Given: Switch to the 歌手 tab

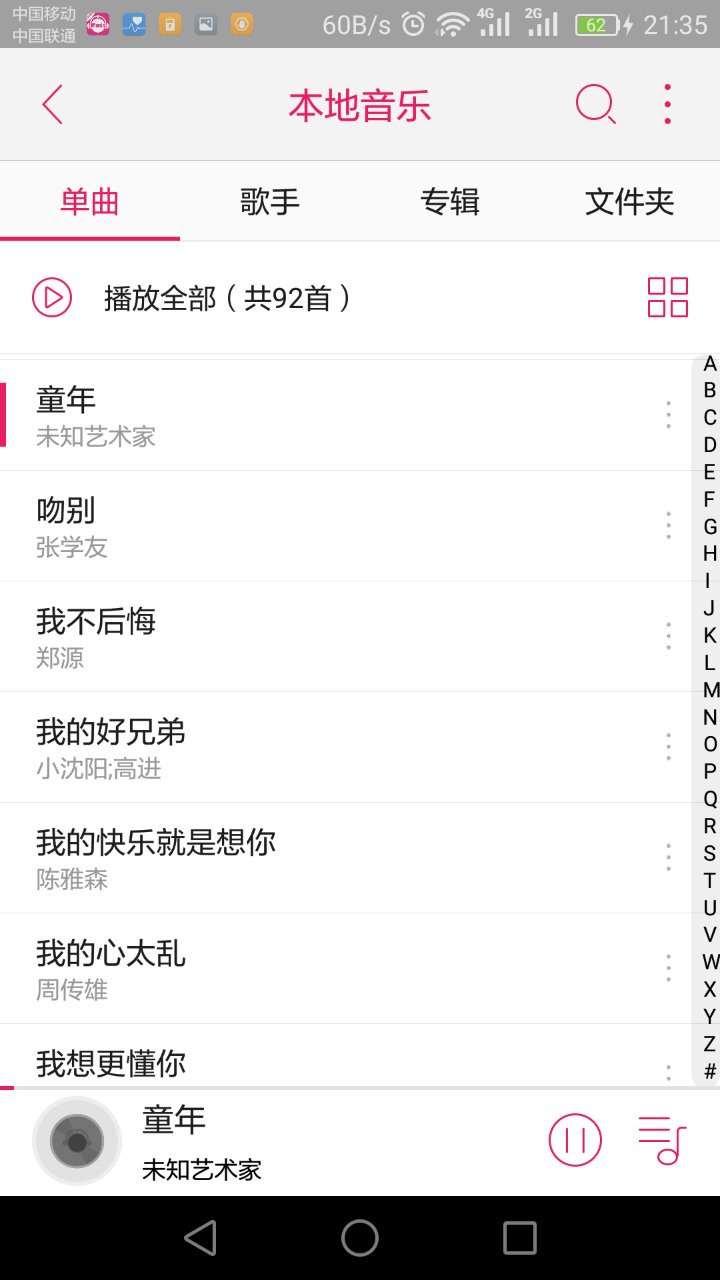Looking at the screenshot, I should (x=269, y=201).
